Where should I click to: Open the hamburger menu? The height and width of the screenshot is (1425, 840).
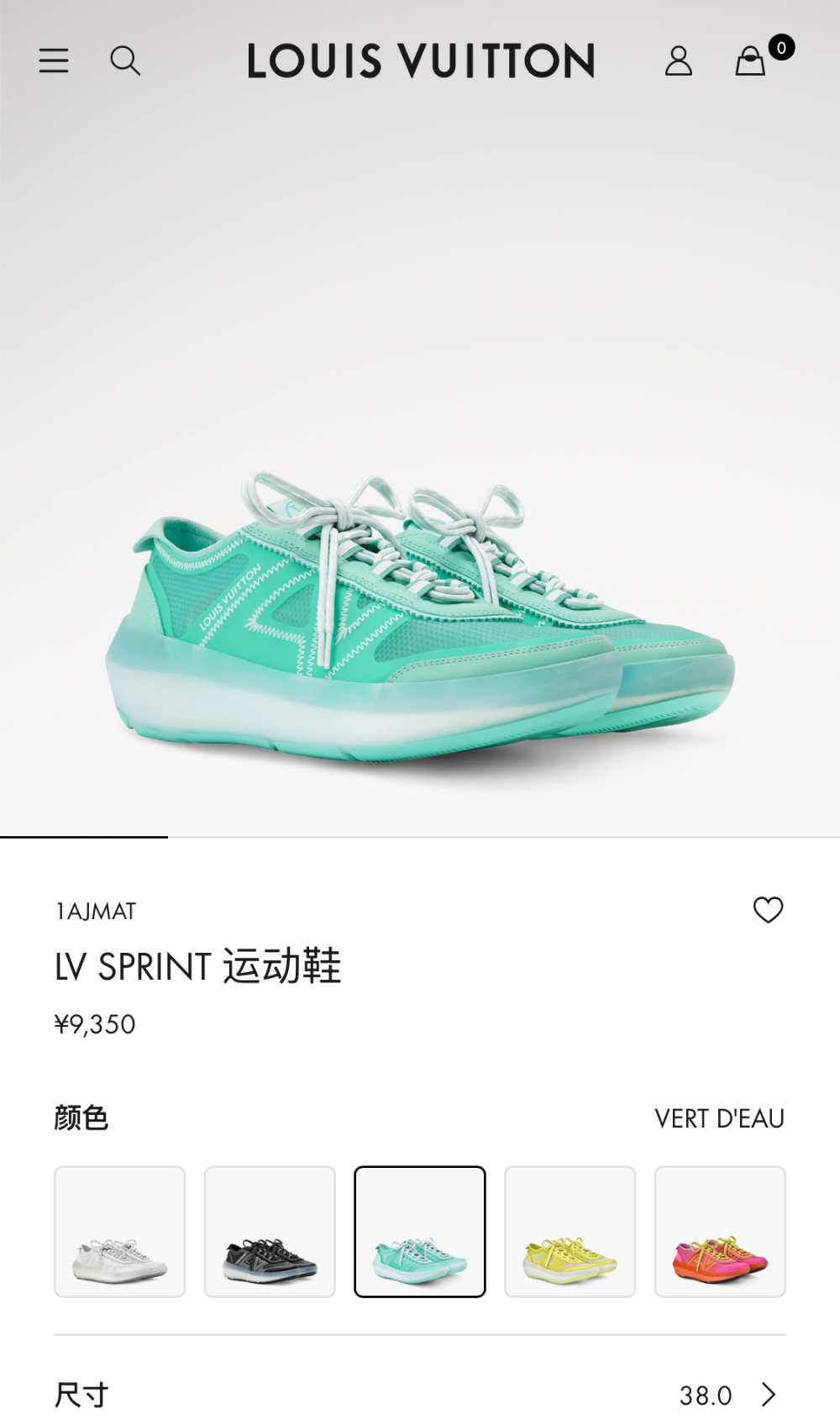(54, 60)
